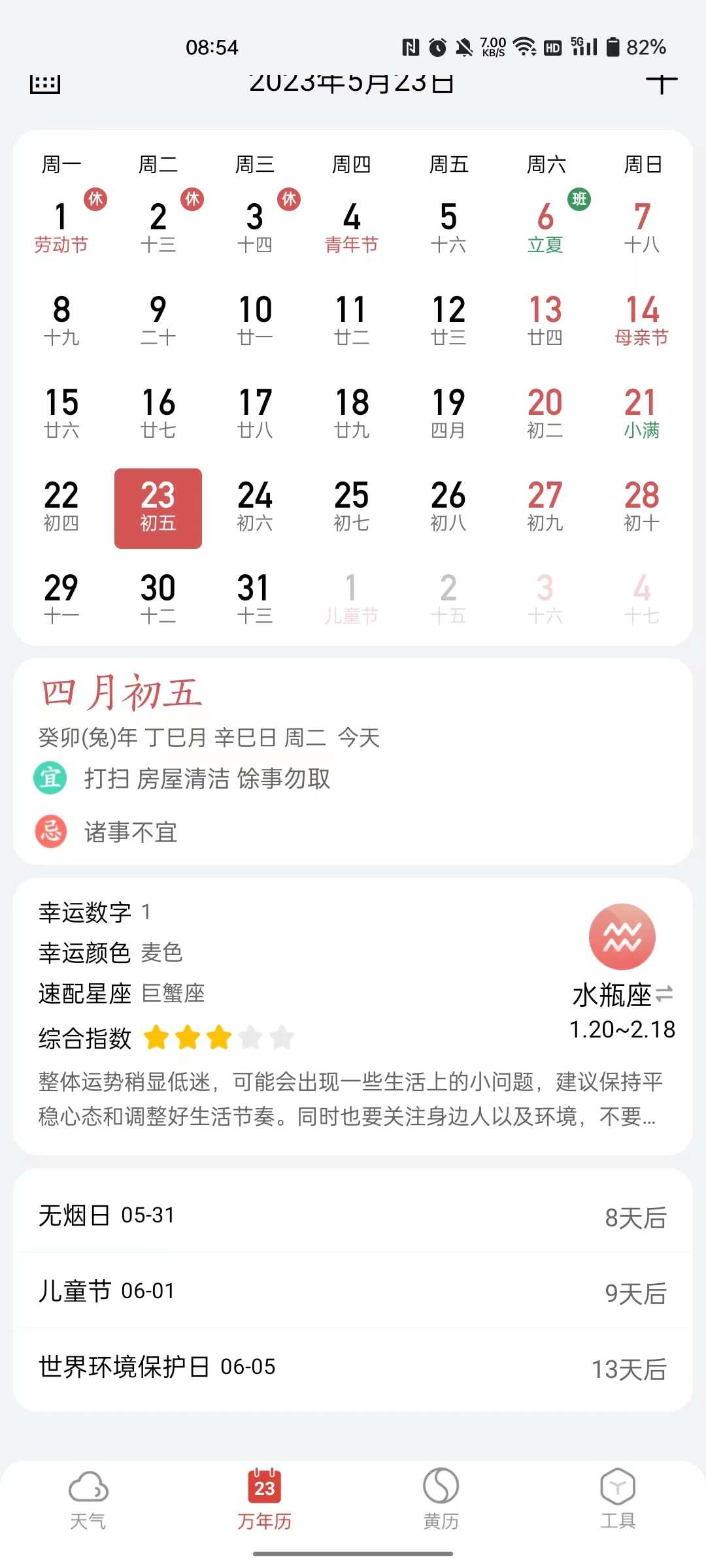Select May 24 on the calendar
The height and width of the screenshot is (1568, 706).
coord(255,506)
